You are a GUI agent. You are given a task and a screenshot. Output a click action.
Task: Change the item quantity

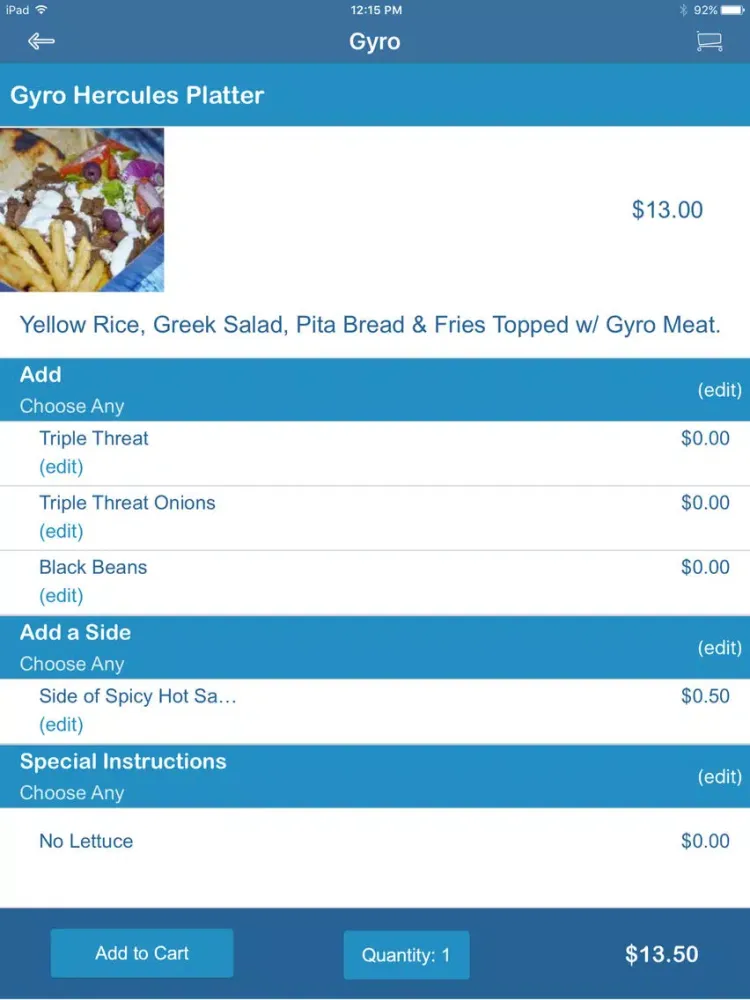click(x=406, y=955)
